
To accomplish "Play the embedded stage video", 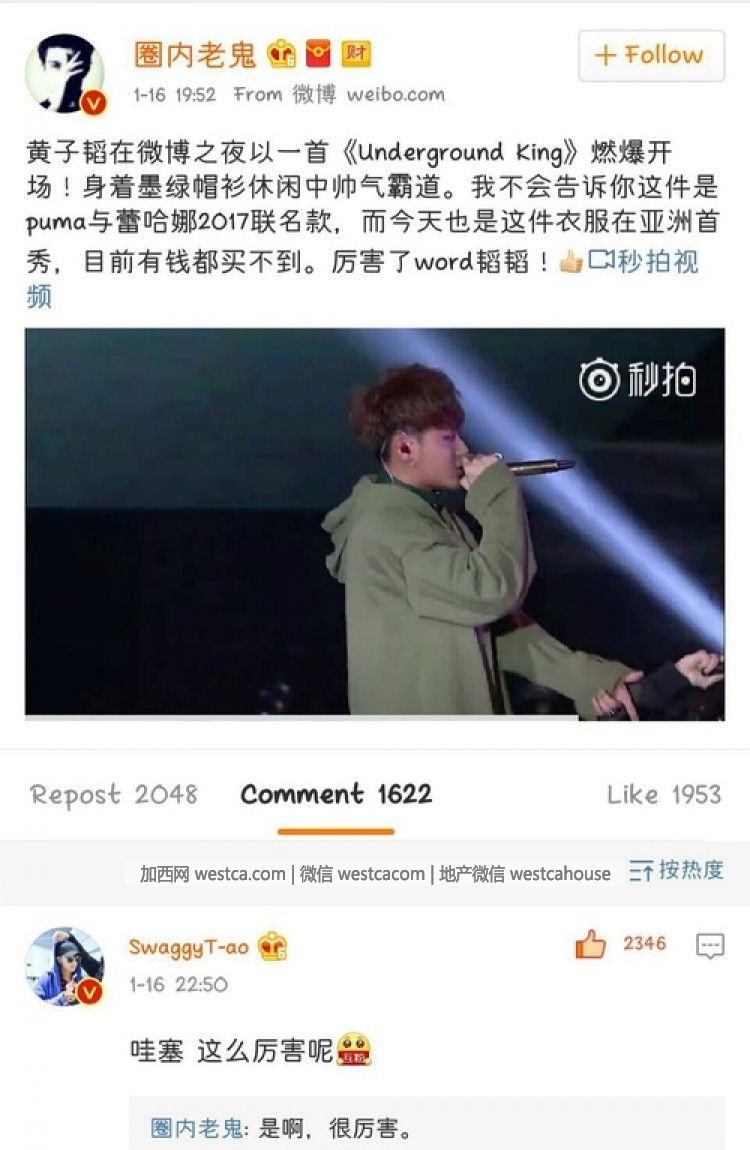I will pyautogui.click(x=374, y=523).
